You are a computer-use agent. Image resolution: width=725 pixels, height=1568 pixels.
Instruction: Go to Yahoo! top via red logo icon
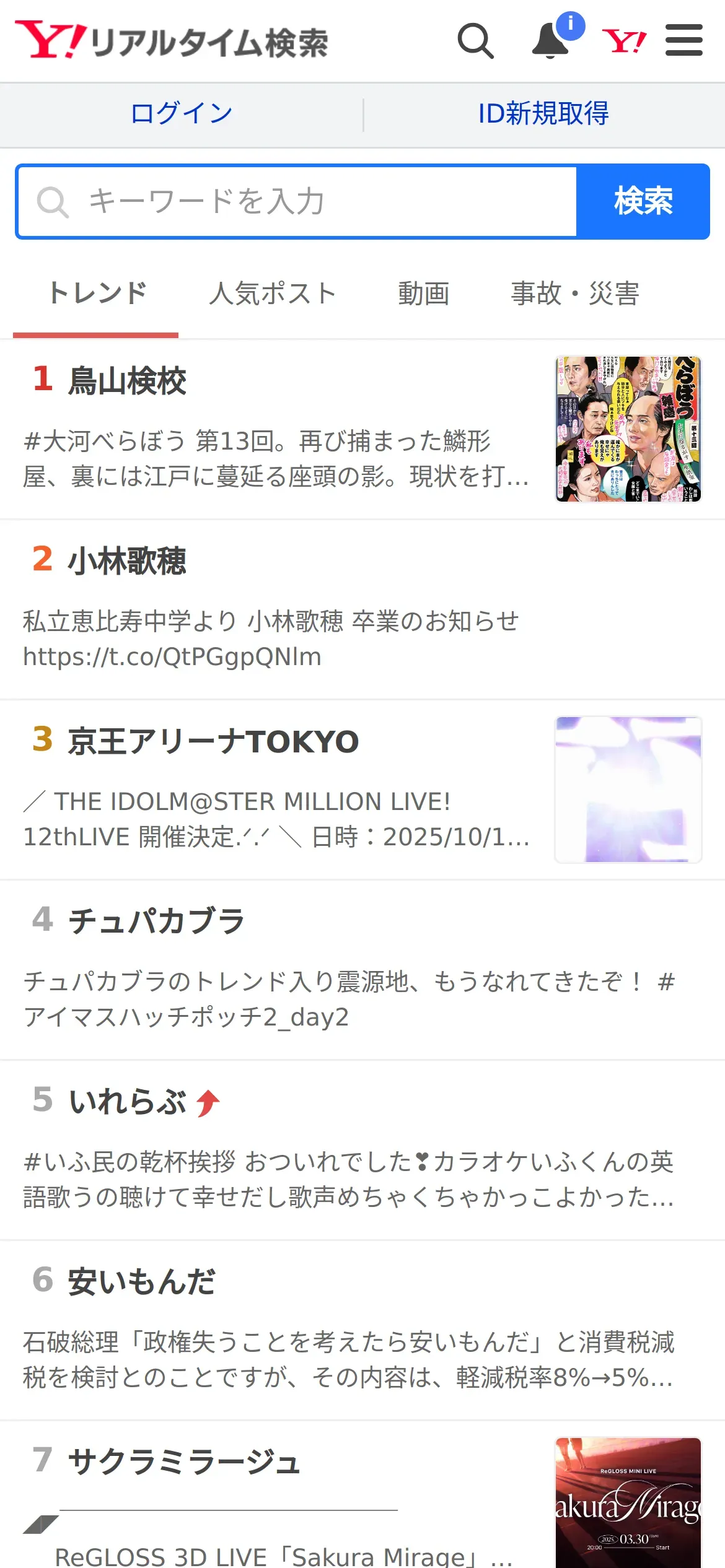click(x=624, y=41)
